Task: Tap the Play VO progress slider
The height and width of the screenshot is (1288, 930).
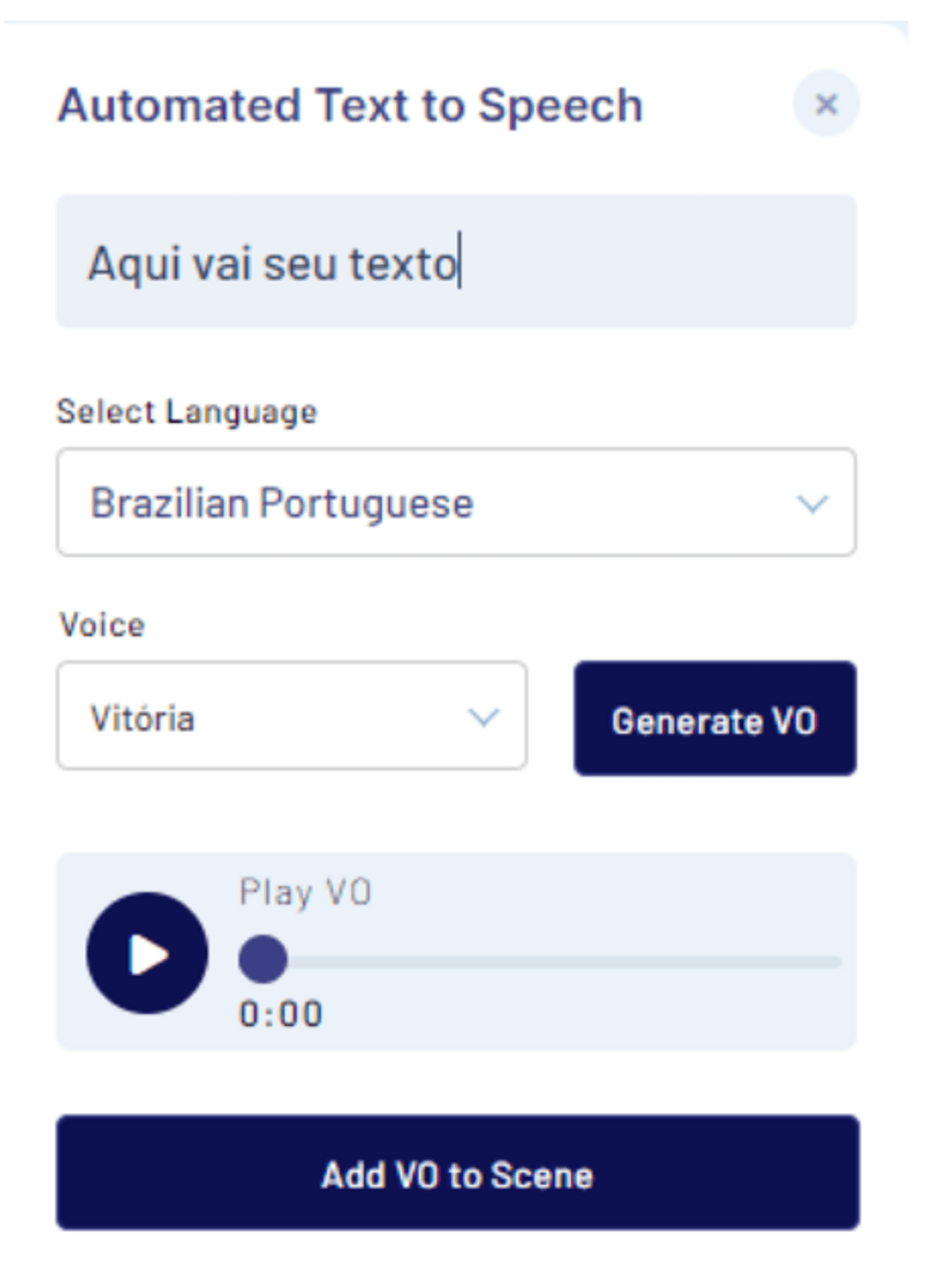Action: [x=539, y=961]
